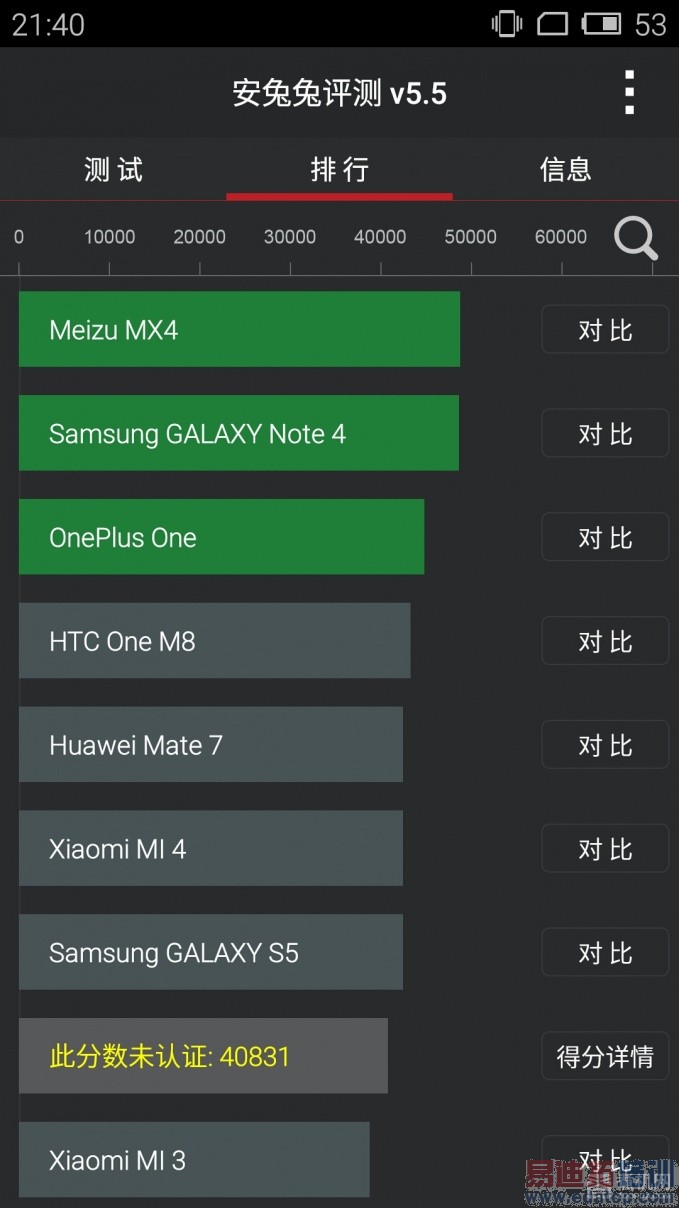This screenshot has width=679, height=1208.
Task: Compare with Xiaomi MI 4
Action: [605, 849]
